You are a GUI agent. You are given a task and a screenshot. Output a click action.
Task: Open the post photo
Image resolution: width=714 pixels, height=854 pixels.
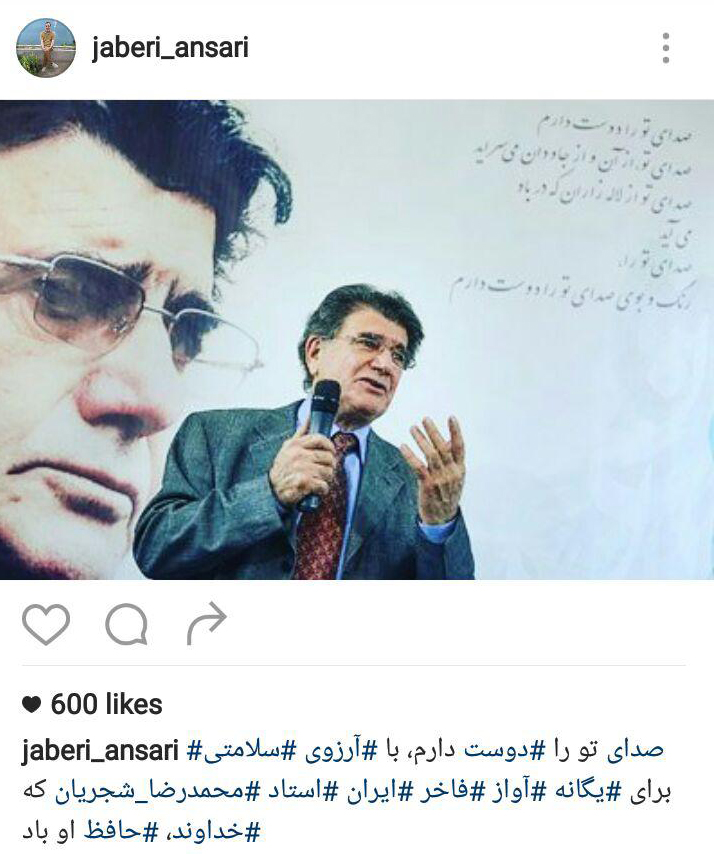tap(357, 340)
